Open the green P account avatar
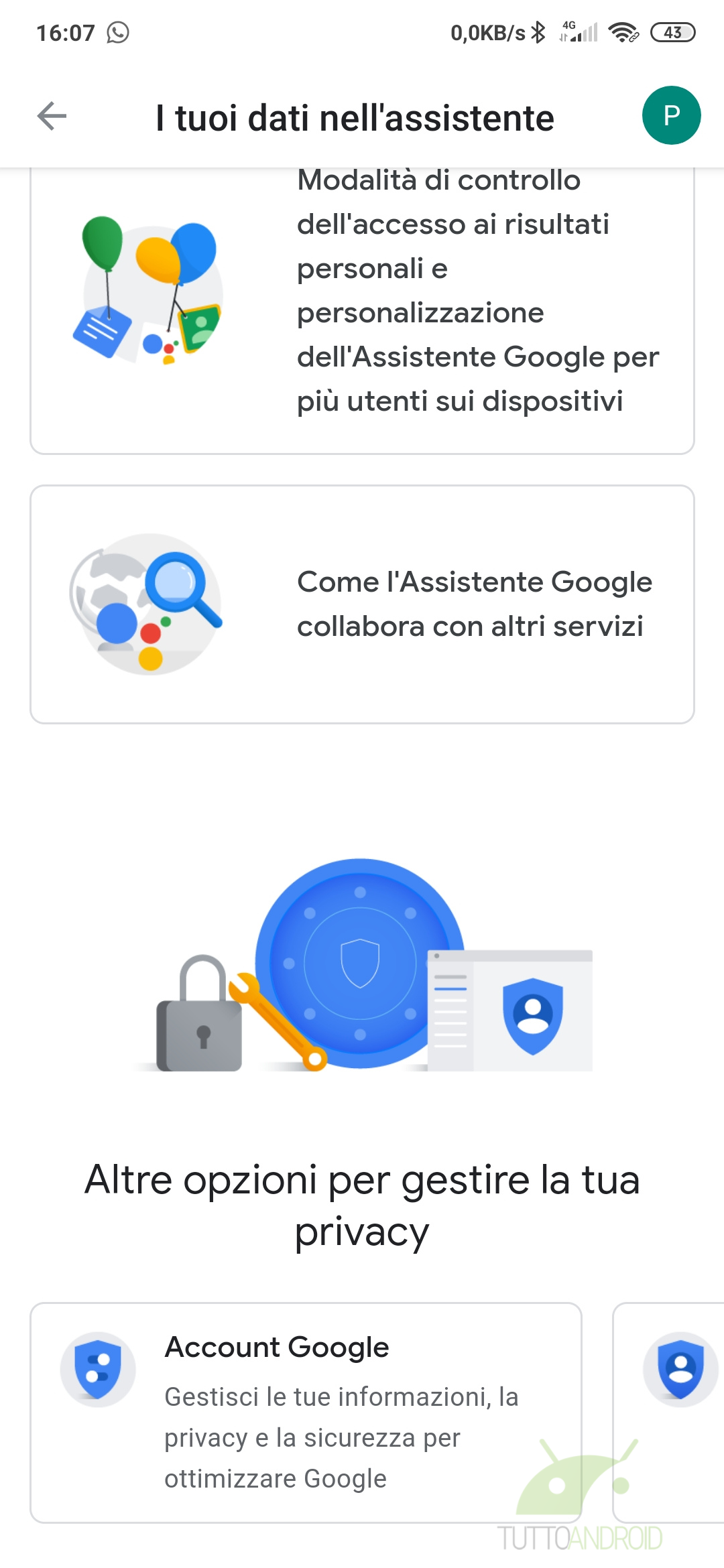 pyautogui.click(x=671, y=115)
